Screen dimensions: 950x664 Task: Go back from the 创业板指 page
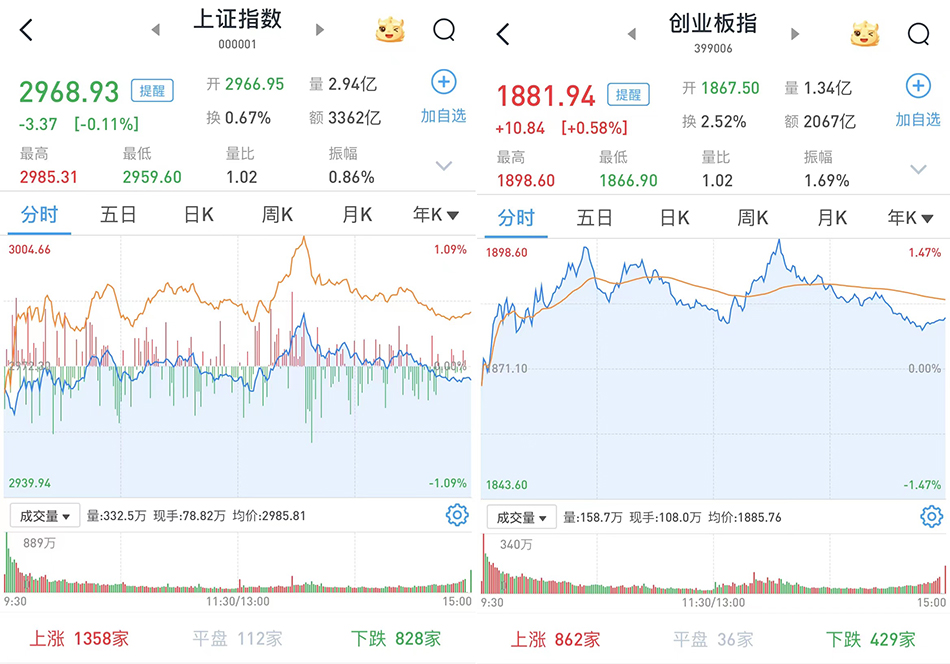[x=503, y=34]
